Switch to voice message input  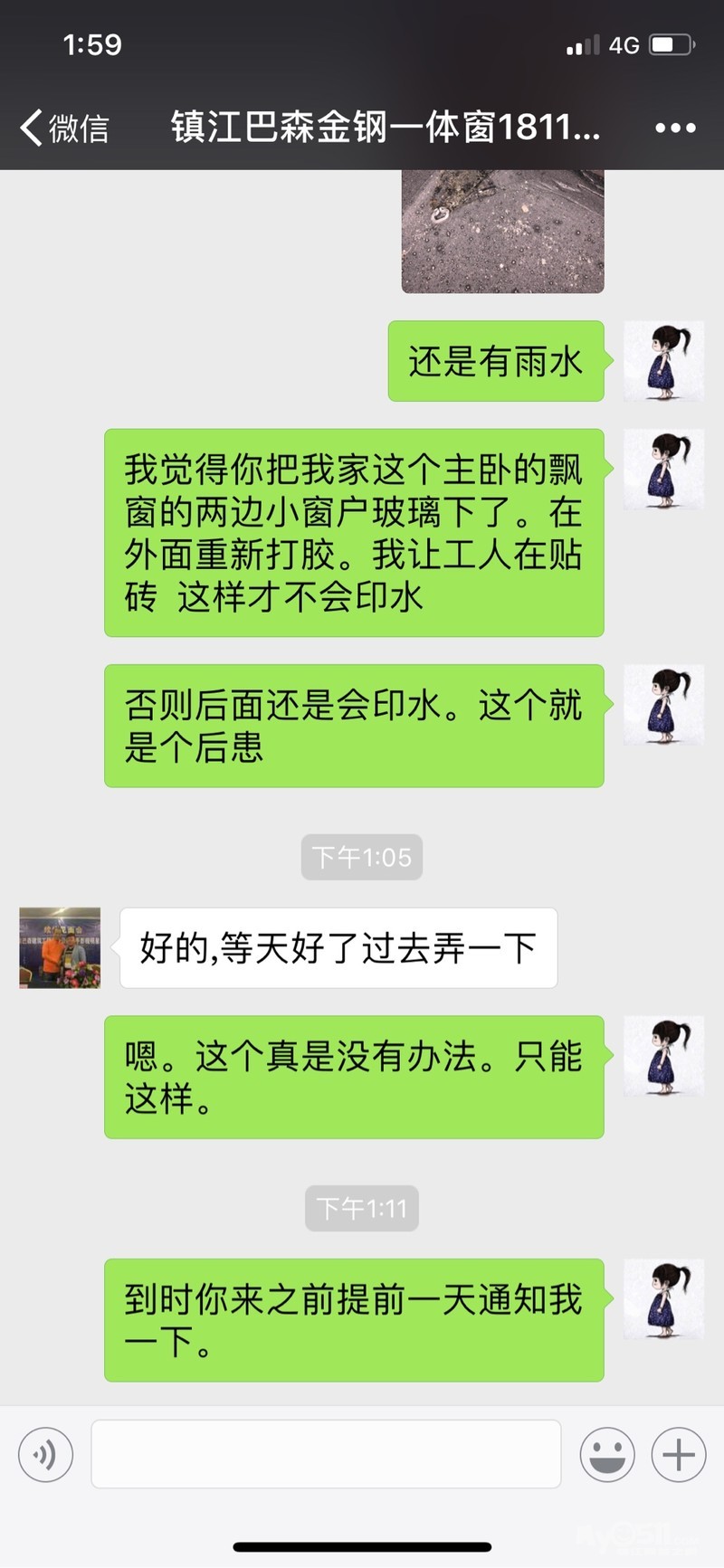45,1454
